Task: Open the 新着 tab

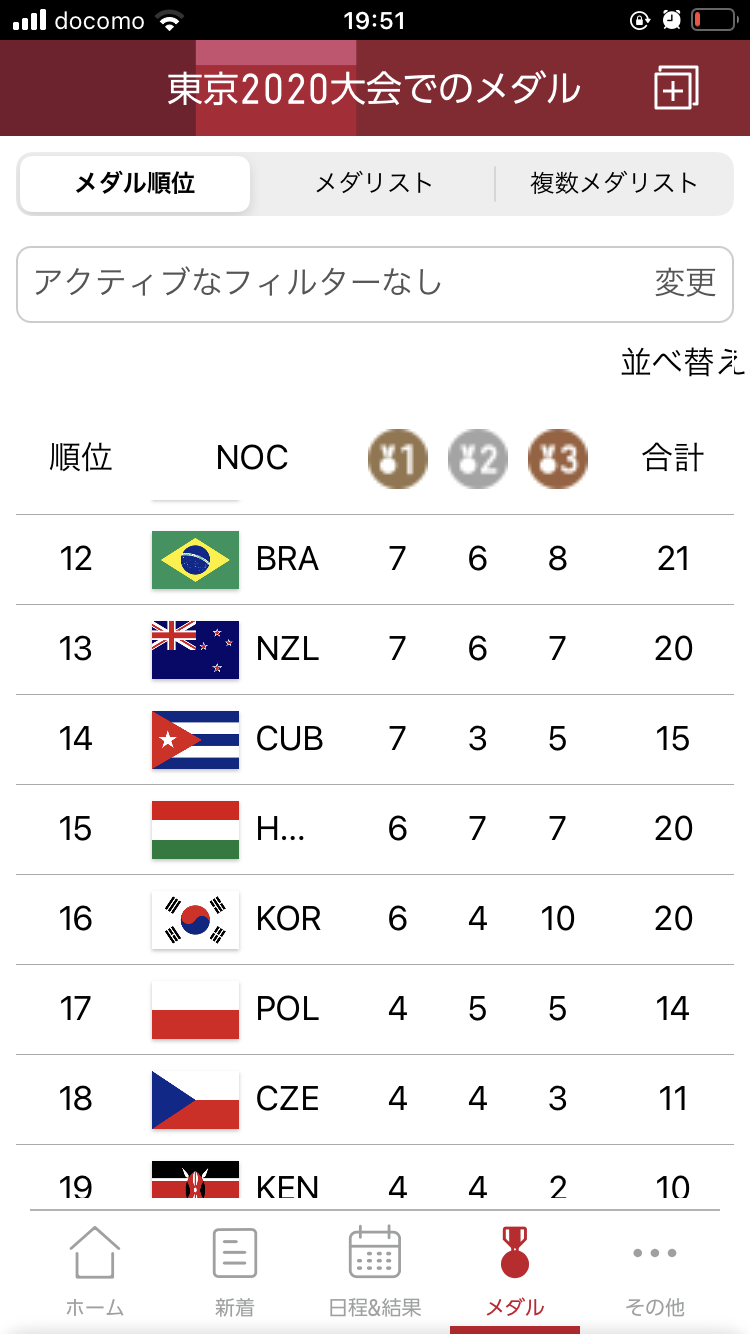Action: [235, 1271]
